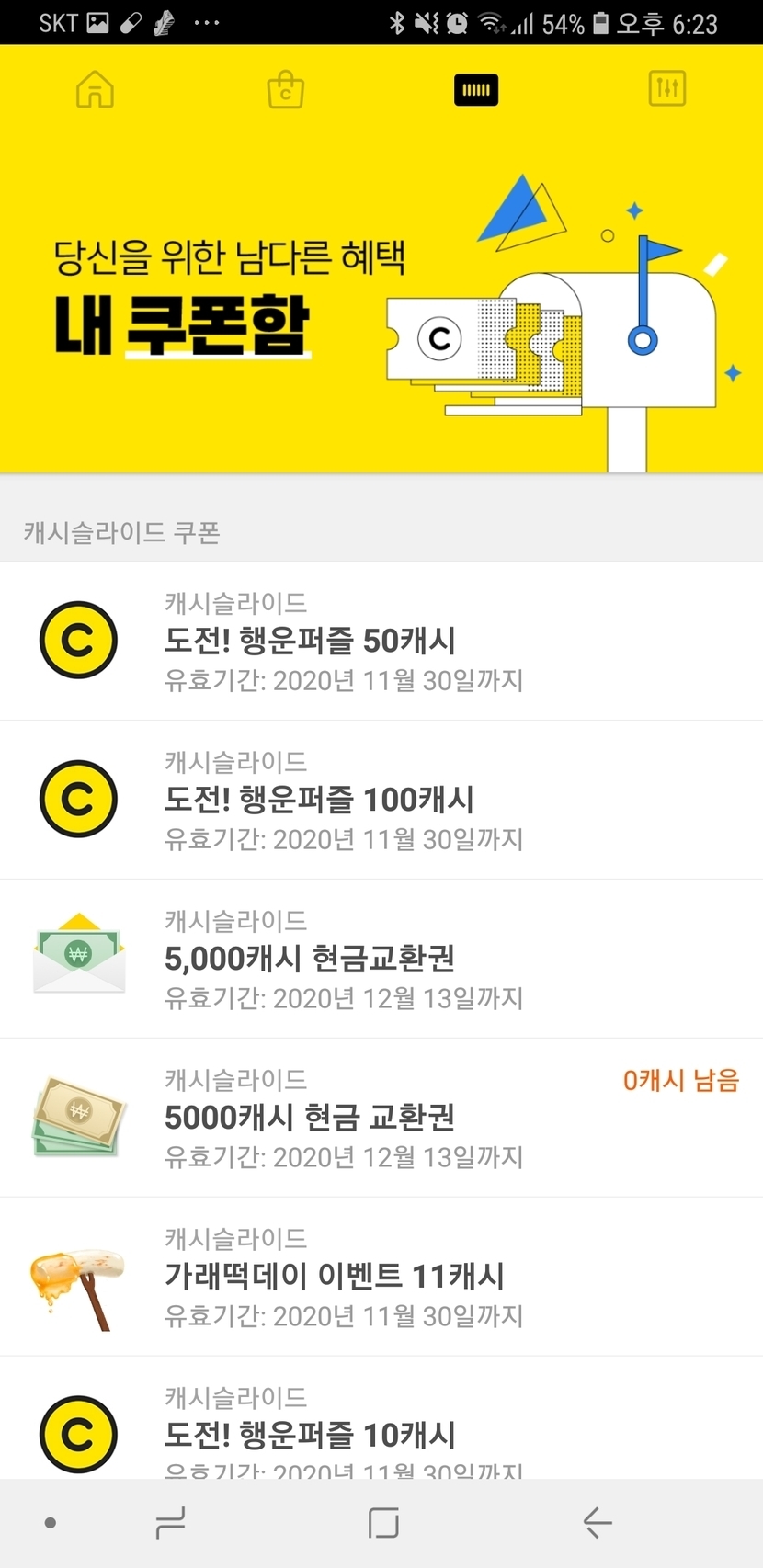Go back with the system back button
This screenshot has height=1568, width=763.
pyautogui.click(x=597, y=1523)
